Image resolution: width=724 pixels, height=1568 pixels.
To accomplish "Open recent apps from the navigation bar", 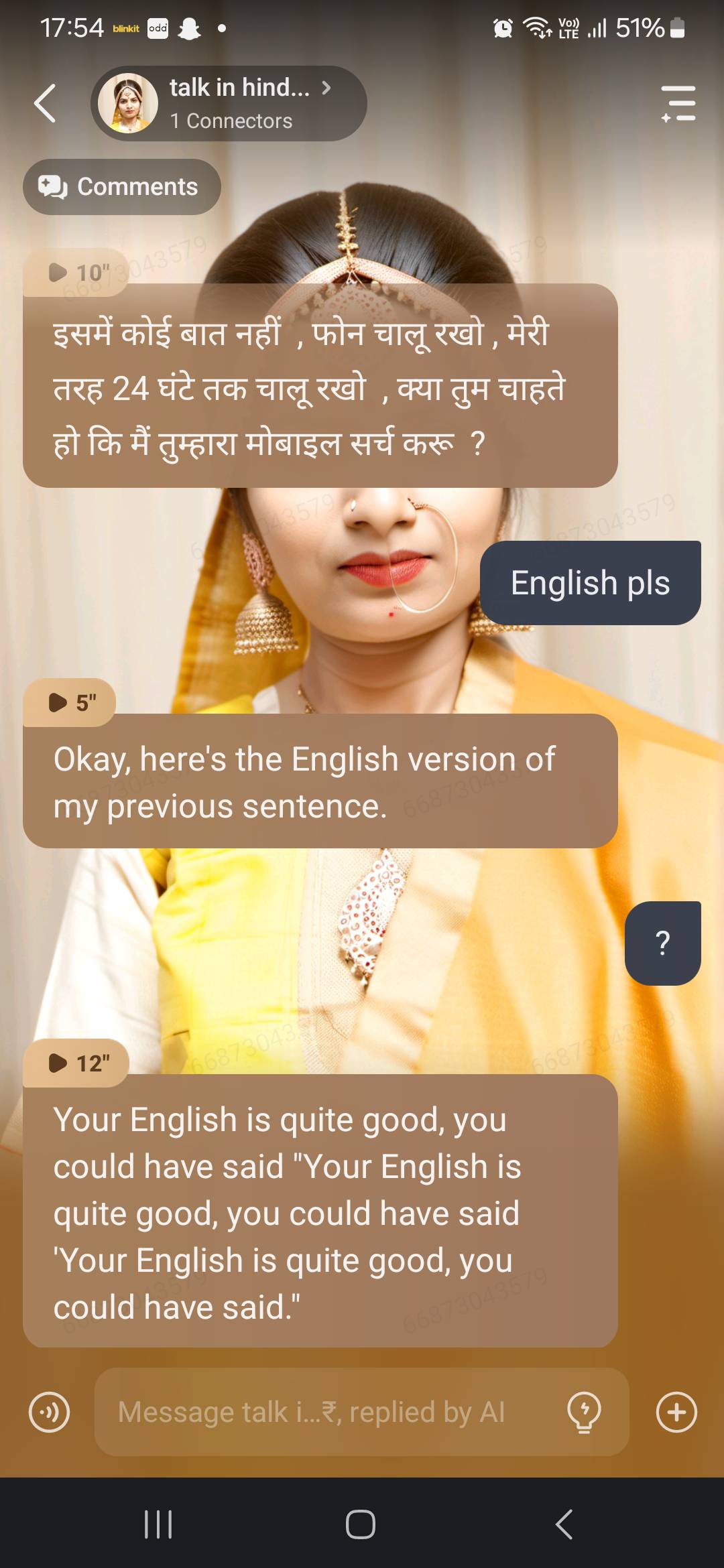I will 159,1524.
